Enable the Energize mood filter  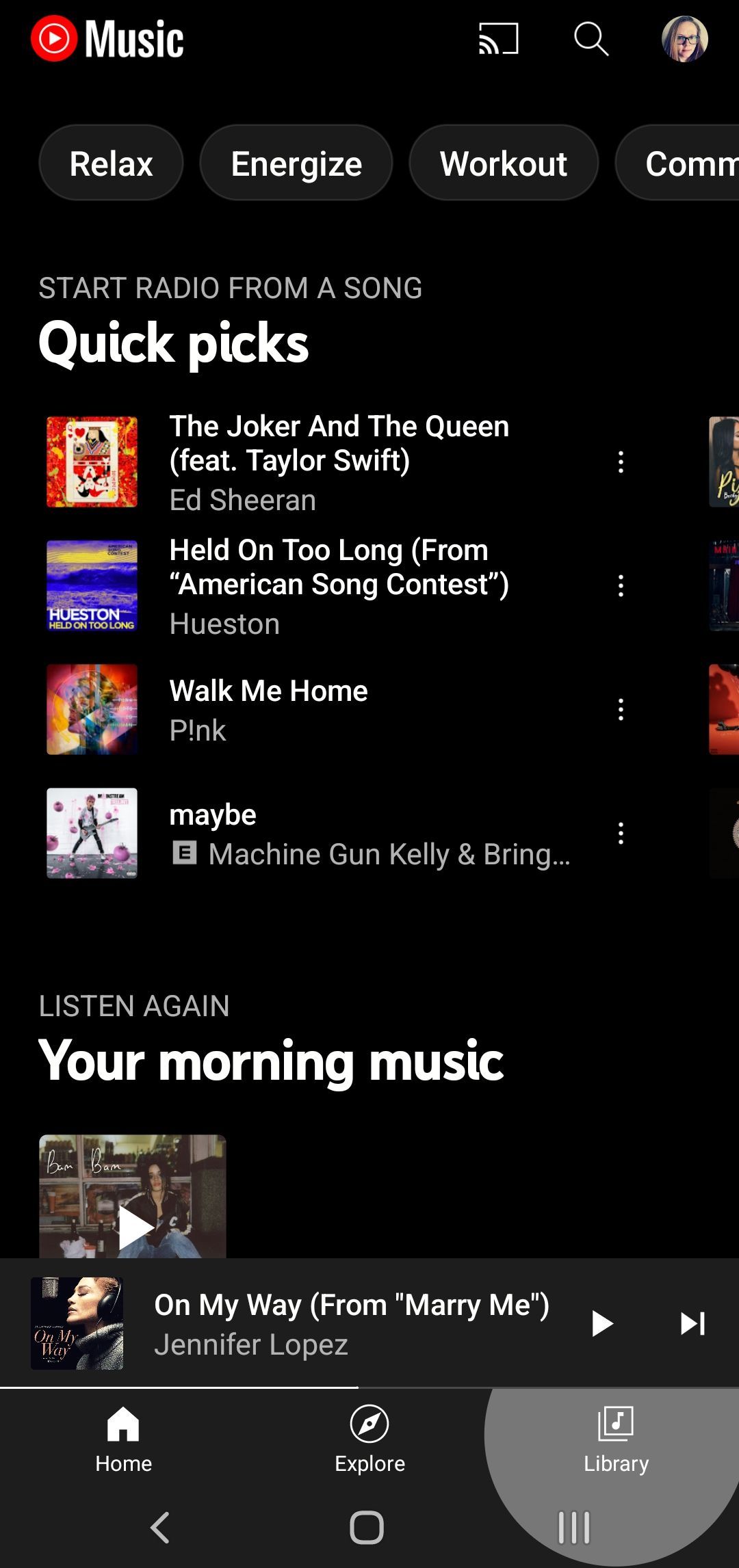[x=296, y=163]
